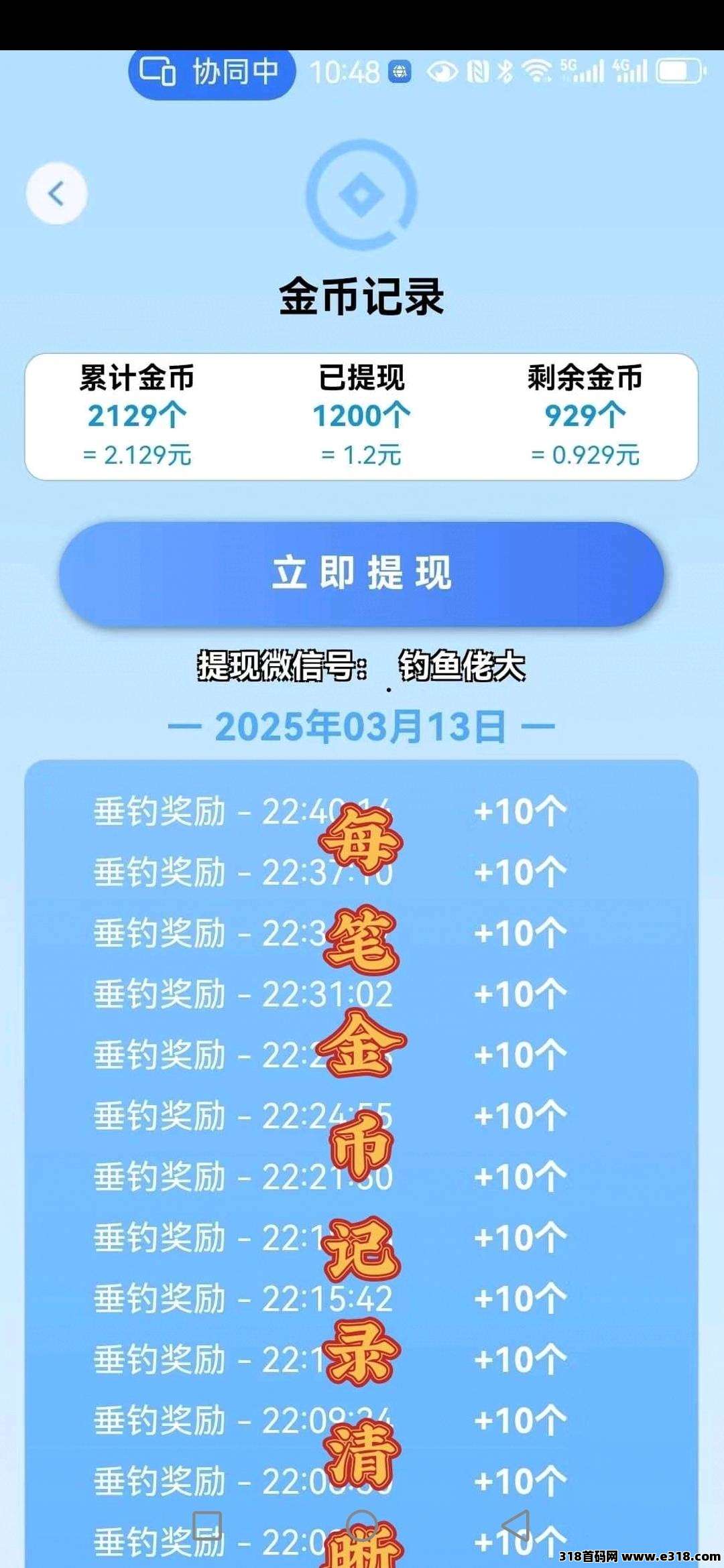Collapse the coin summary card
724x1568 pixels.
pyautogui.click(x=362, y=415)
